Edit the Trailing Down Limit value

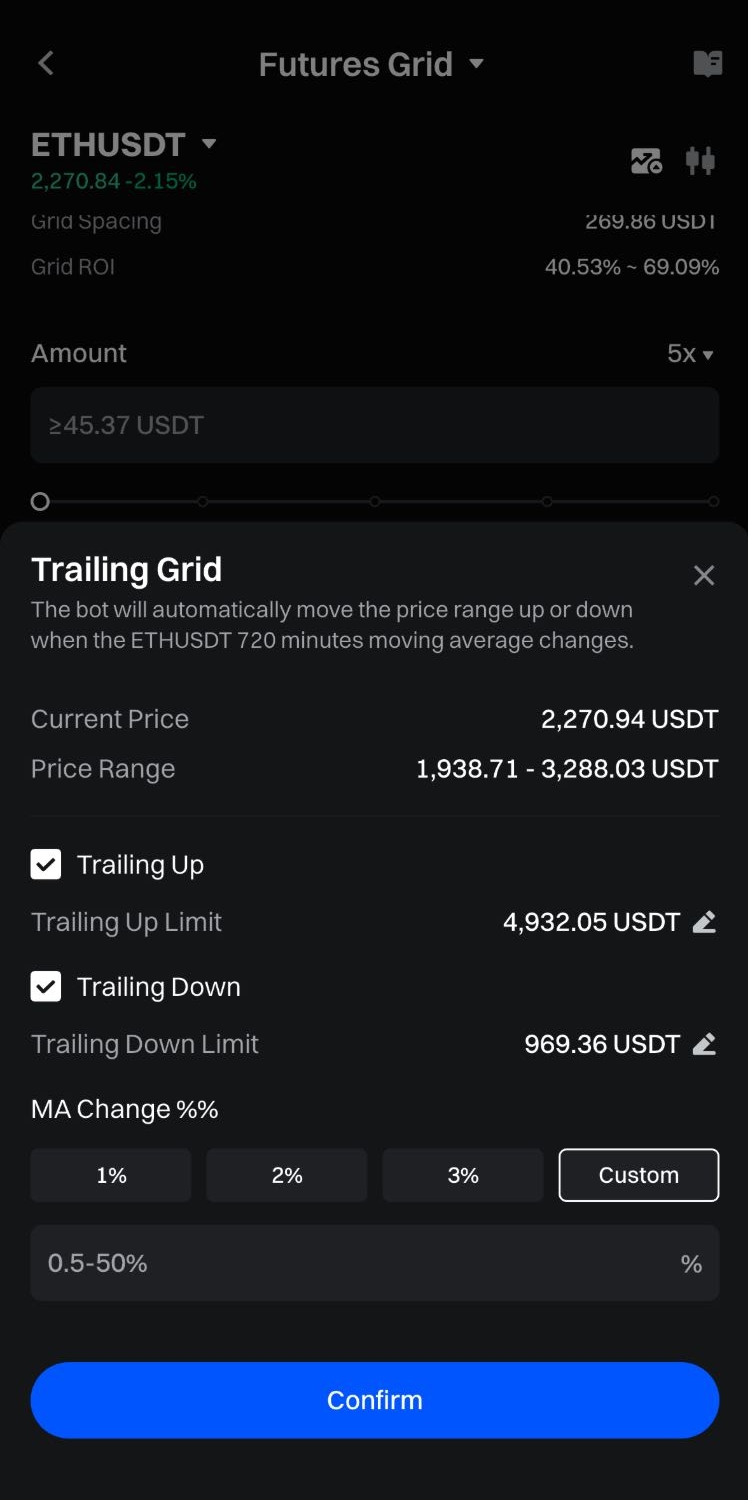pos(705,1044)
